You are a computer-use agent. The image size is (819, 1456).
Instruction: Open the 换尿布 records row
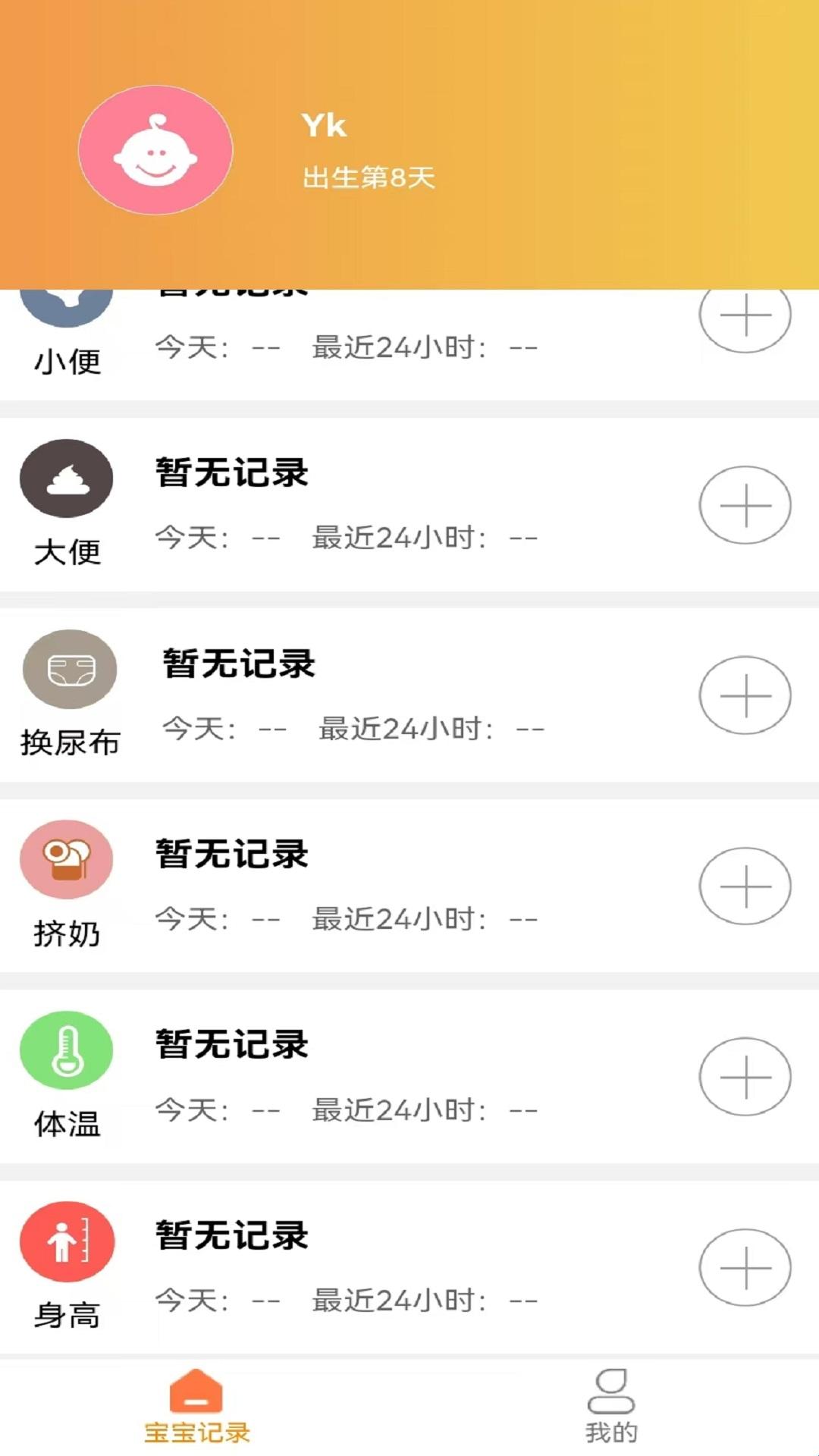coord(379,695)
